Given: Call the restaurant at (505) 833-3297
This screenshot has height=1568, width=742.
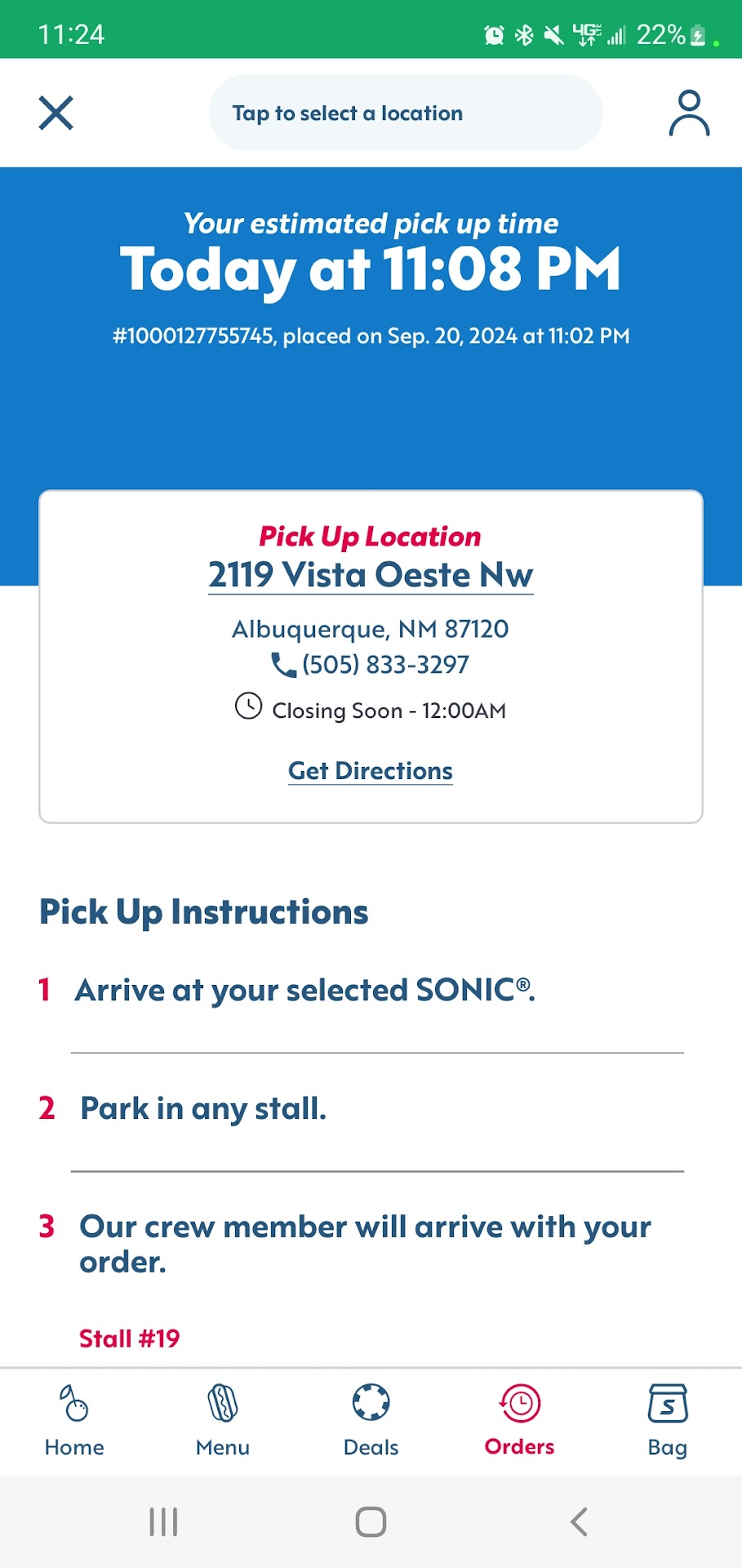Looking at the screenshot, I should point(371,665).
